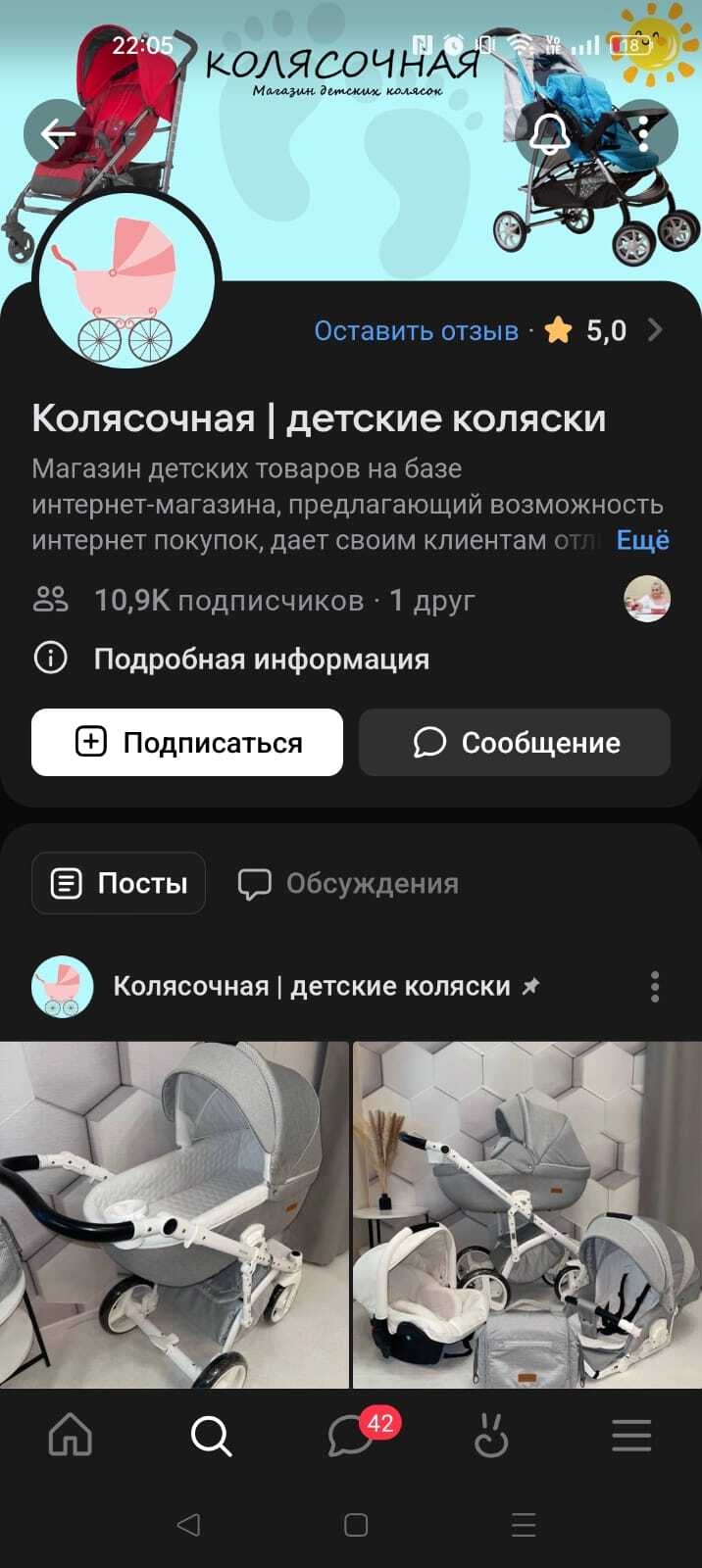Image resolution: width=702 pixels, height=1568 pixels.
Task: Select the Посты tab
Action: (x=119, y=883)
